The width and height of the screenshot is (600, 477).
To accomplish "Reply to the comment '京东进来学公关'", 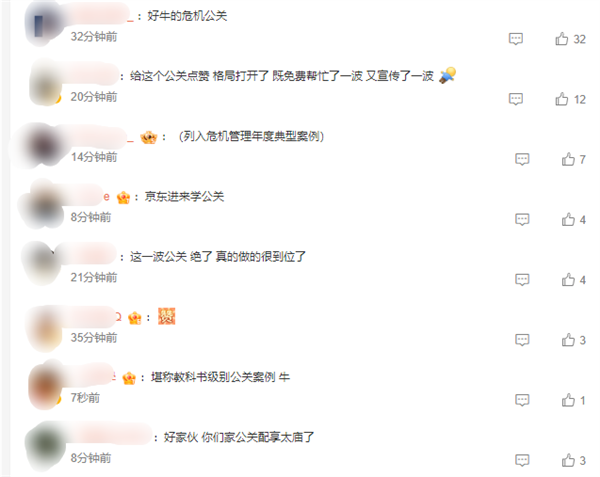I will click(x=521, y=219).
